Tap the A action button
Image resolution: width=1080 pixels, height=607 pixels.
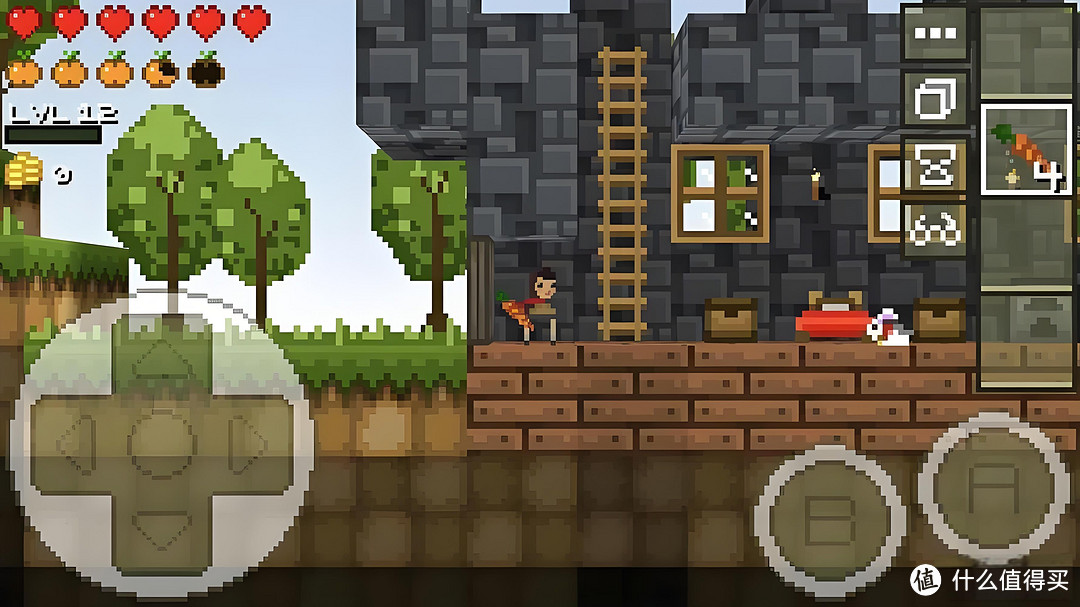[x=993, y=487]
